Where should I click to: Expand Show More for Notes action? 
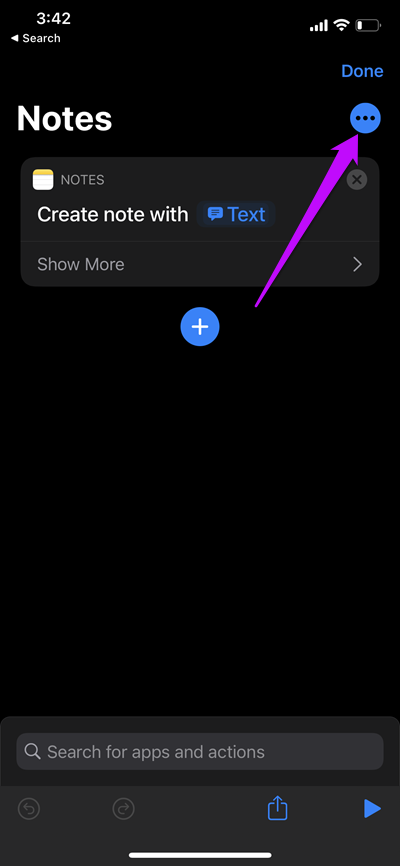coord(200,264)
